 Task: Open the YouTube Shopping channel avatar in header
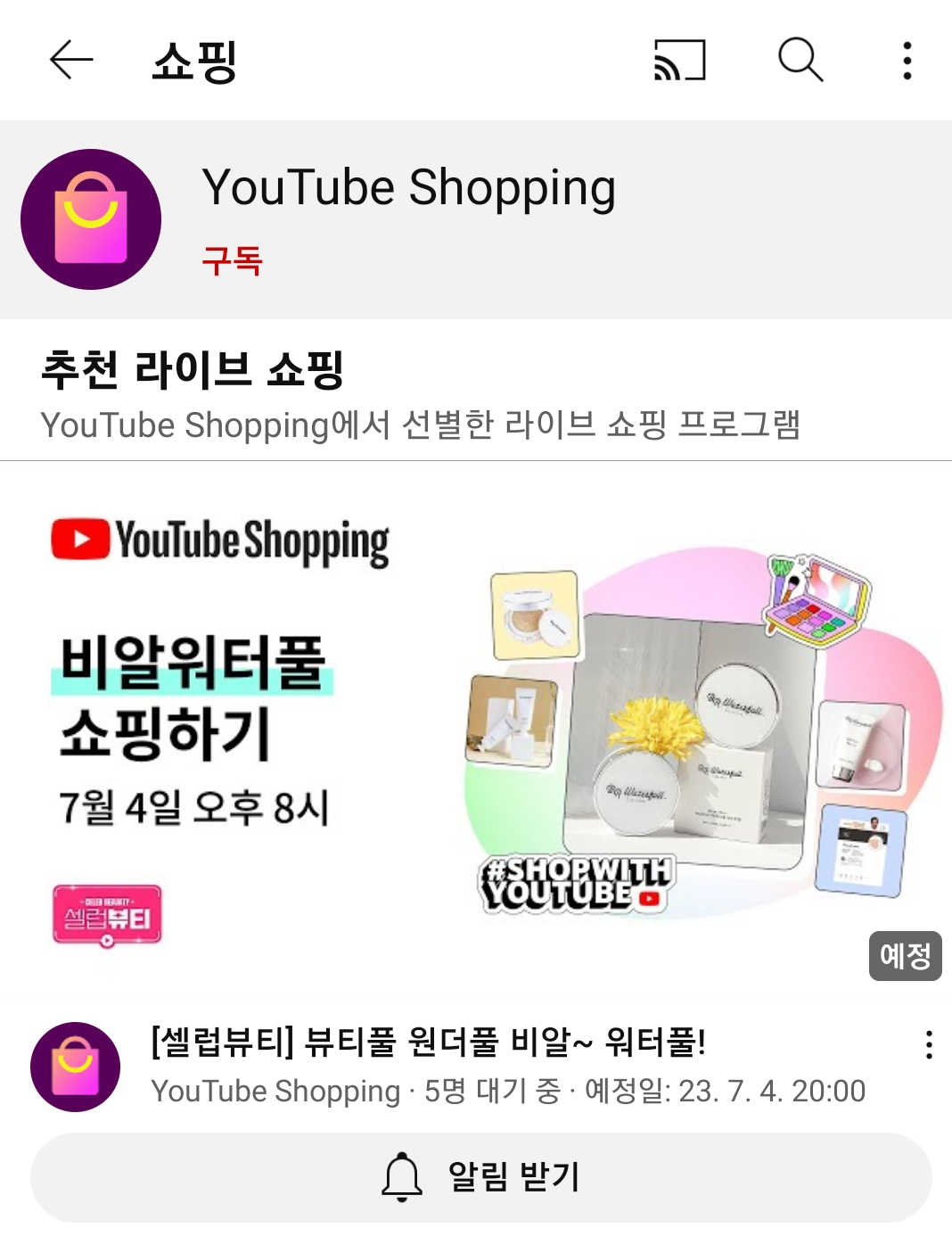click(x=91, y=219)
